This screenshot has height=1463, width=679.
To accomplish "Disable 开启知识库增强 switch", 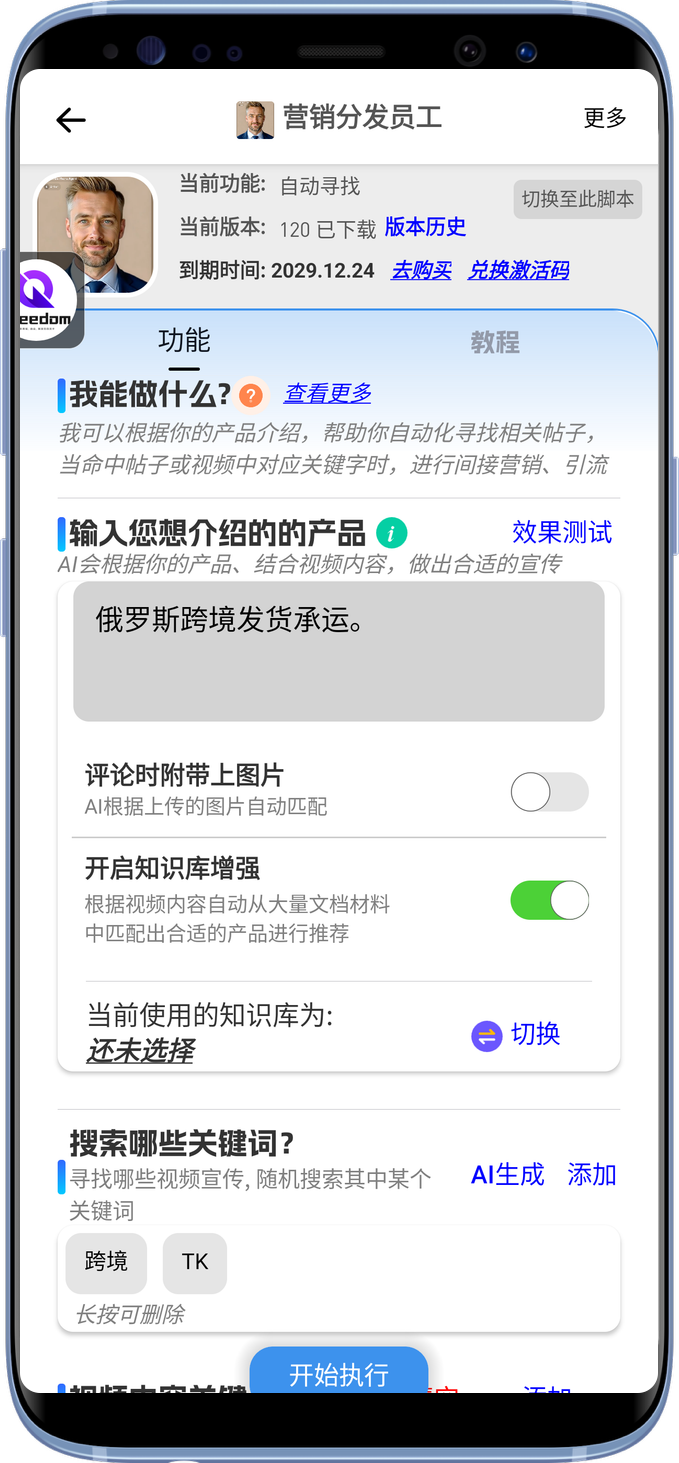I will point(549,900).
